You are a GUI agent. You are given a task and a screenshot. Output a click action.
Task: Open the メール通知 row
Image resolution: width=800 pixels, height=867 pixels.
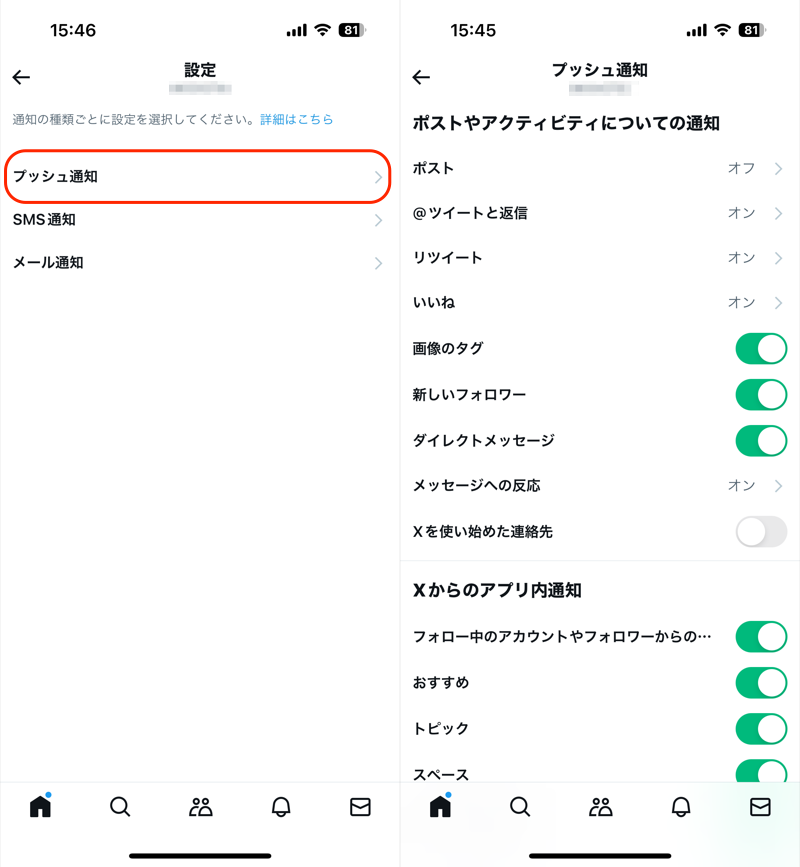click(x=197, y=263)
